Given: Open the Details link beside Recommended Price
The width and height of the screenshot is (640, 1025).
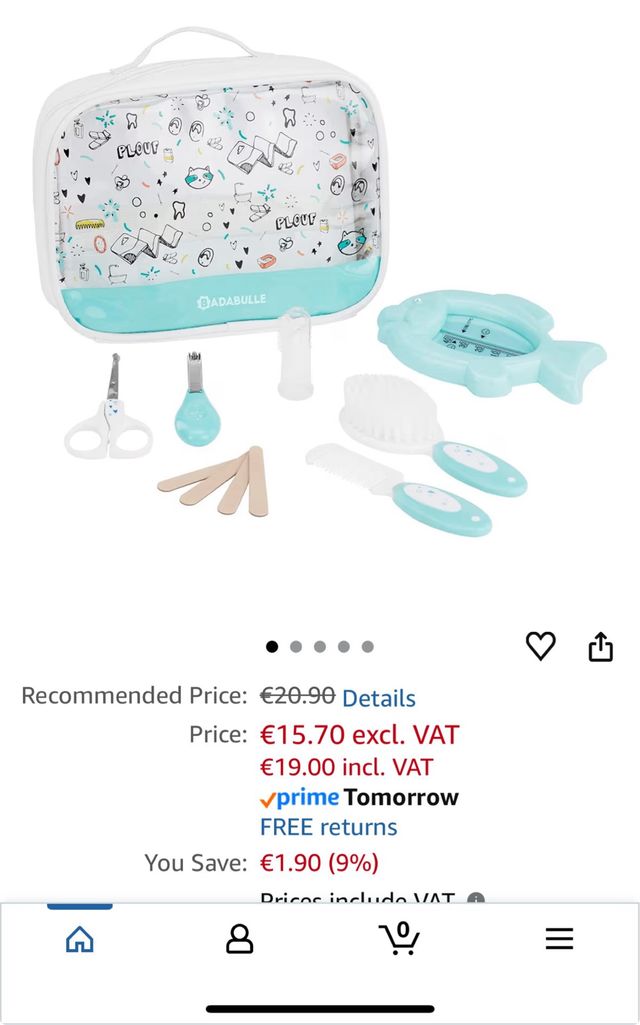Looking at the screenshot, I should coord(379,697).
